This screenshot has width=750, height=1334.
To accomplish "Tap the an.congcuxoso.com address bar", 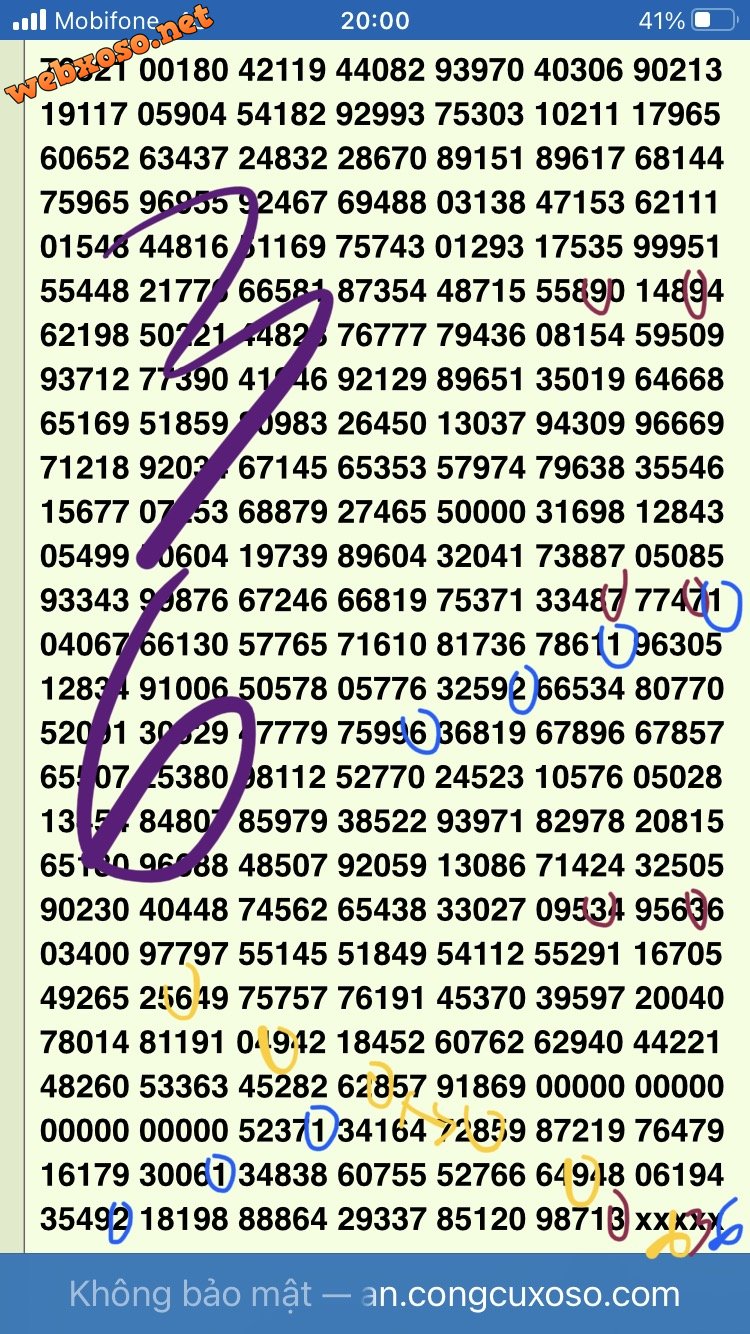I will click(x=375, y=1294).
